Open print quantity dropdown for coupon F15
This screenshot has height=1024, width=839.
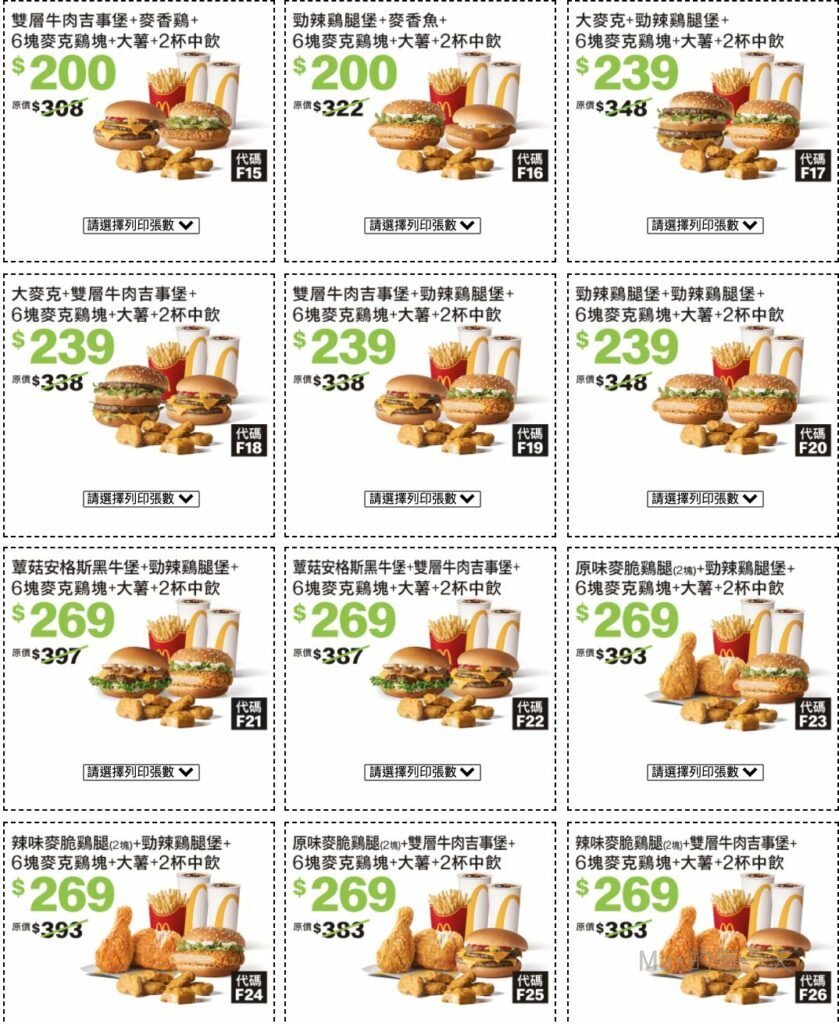[x=141, y=226]
